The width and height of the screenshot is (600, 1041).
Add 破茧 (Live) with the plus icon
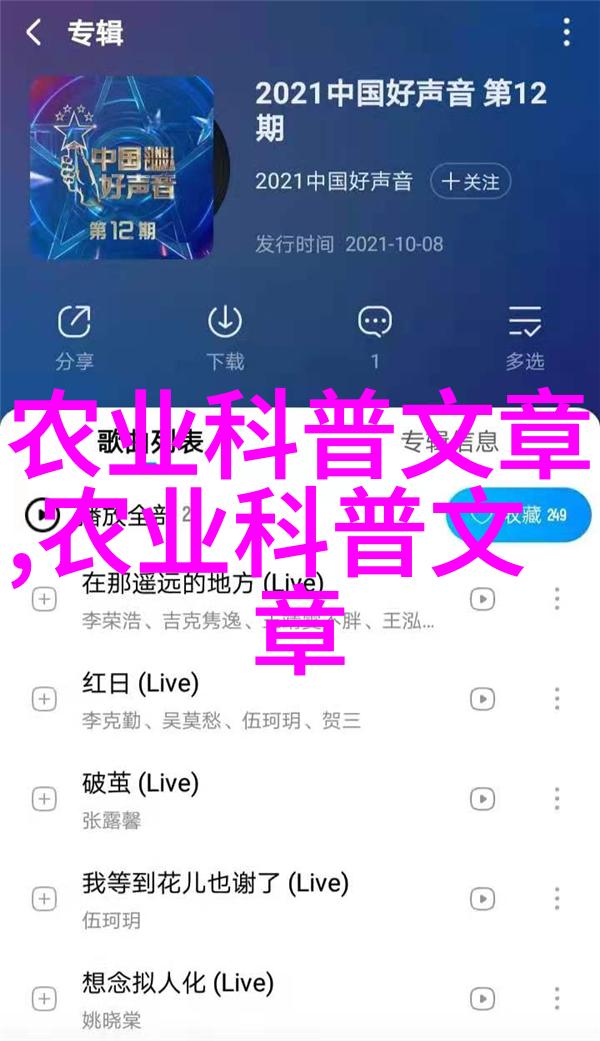[44, 798]
